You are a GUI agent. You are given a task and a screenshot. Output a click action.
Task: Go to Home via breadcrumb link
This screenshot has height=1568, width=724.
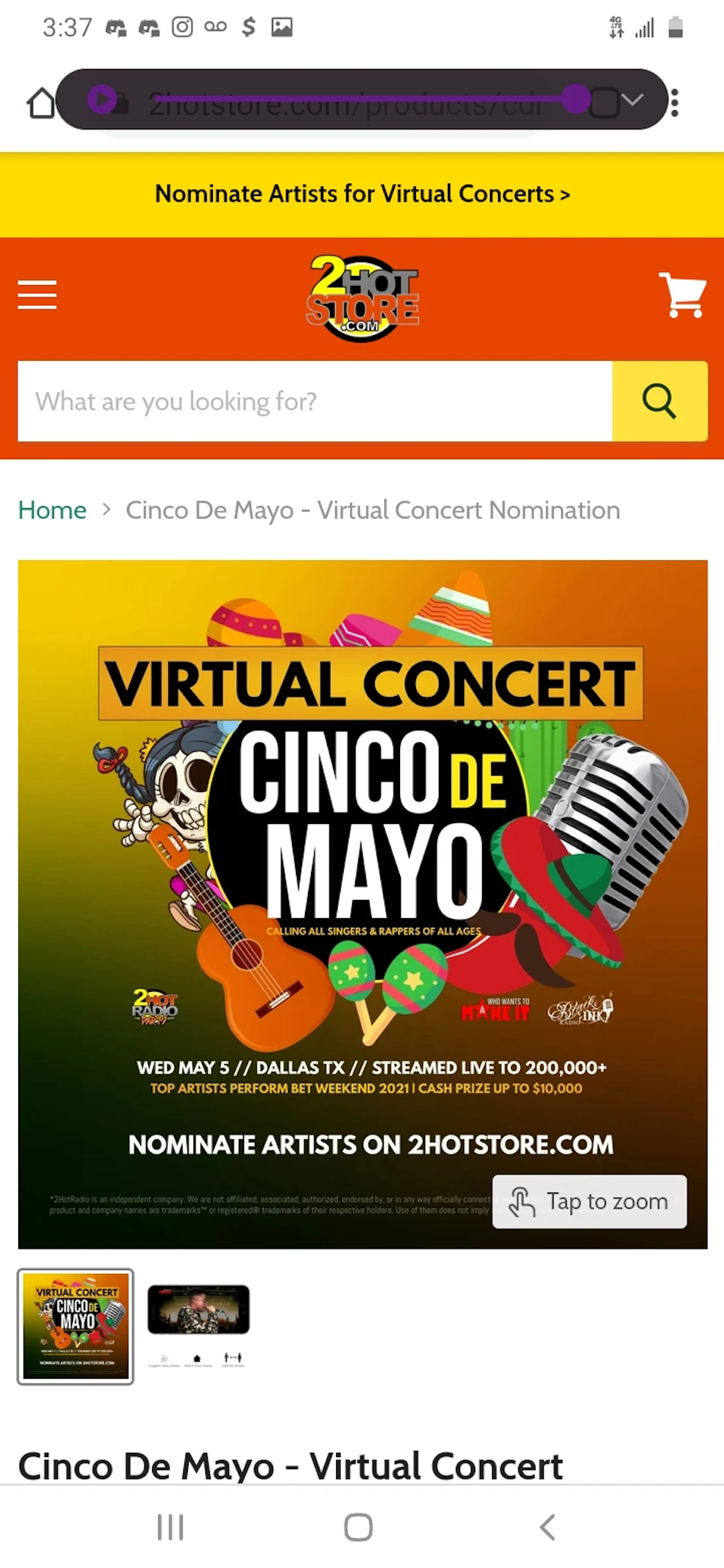(52, 510)
